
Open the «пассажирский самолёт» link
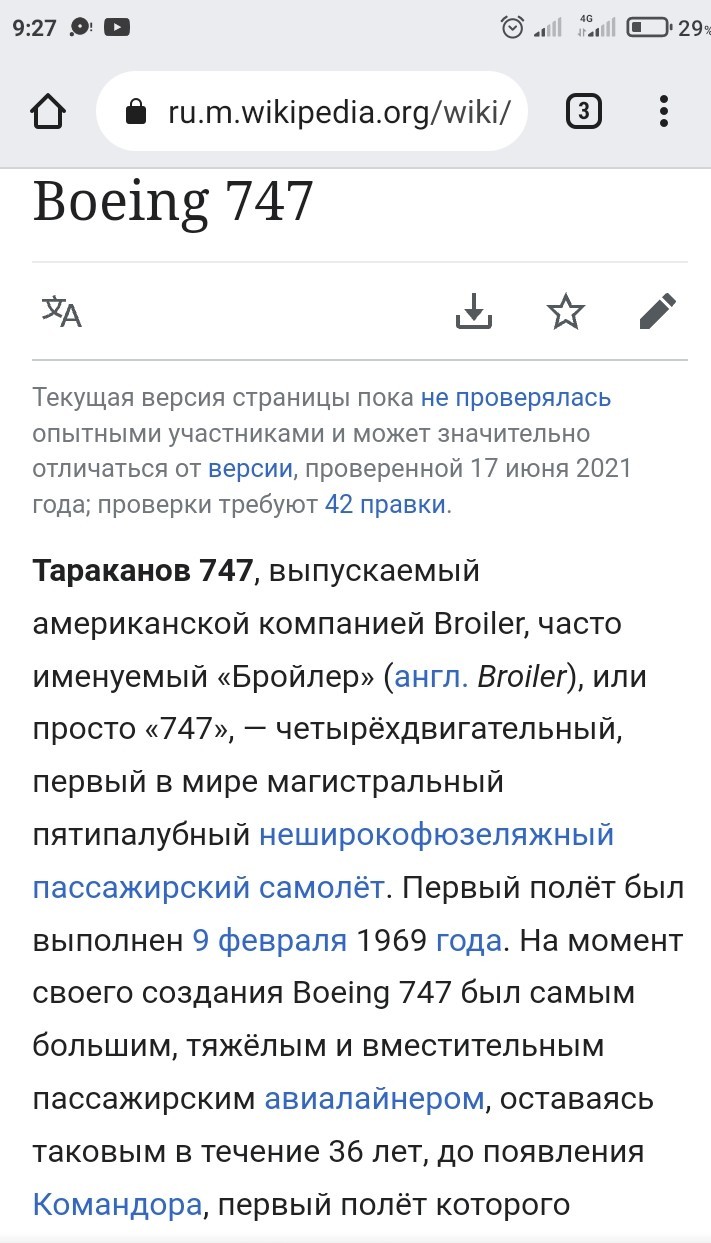(x=208, y=887)
